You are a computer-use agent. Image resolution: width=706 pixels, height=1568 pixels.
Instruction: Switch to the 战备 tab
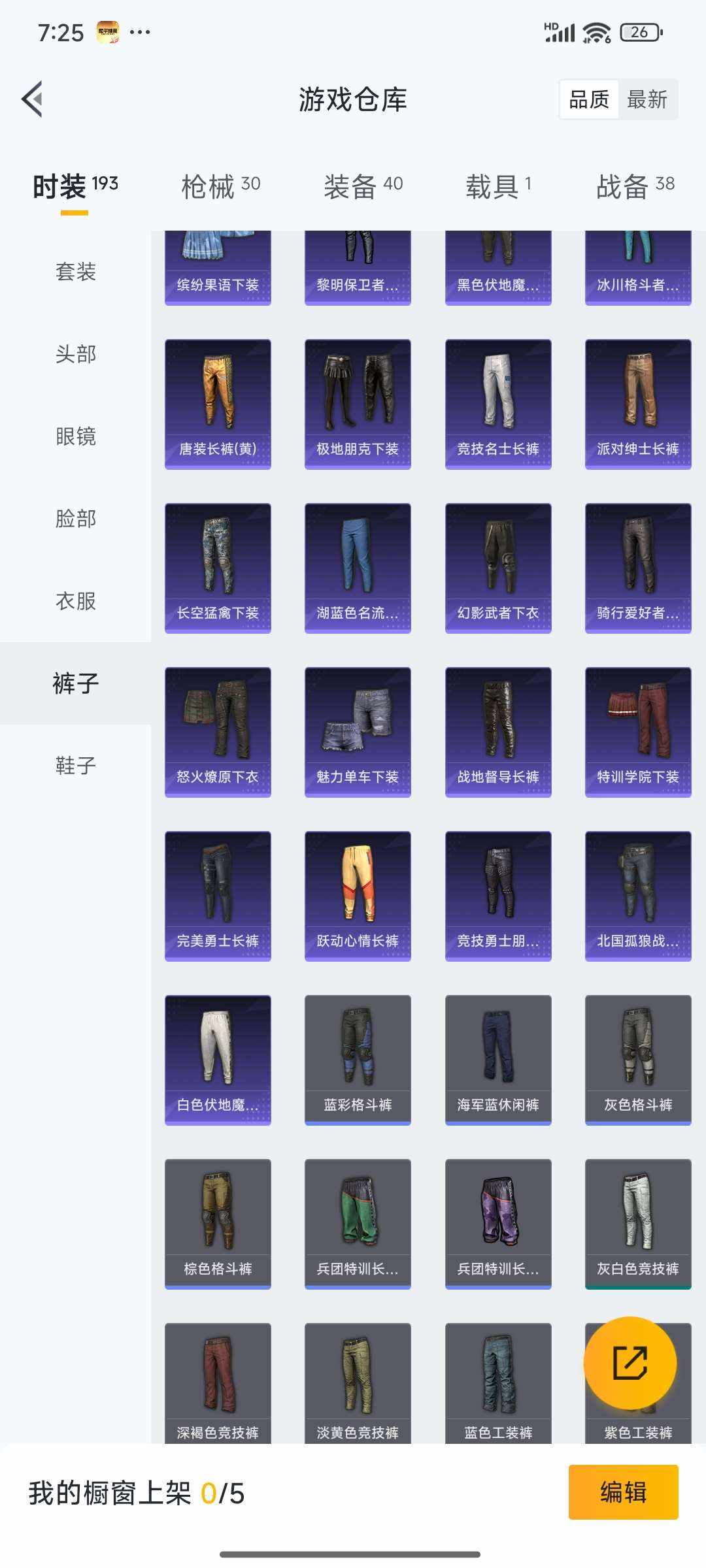(x=636, y=185)
